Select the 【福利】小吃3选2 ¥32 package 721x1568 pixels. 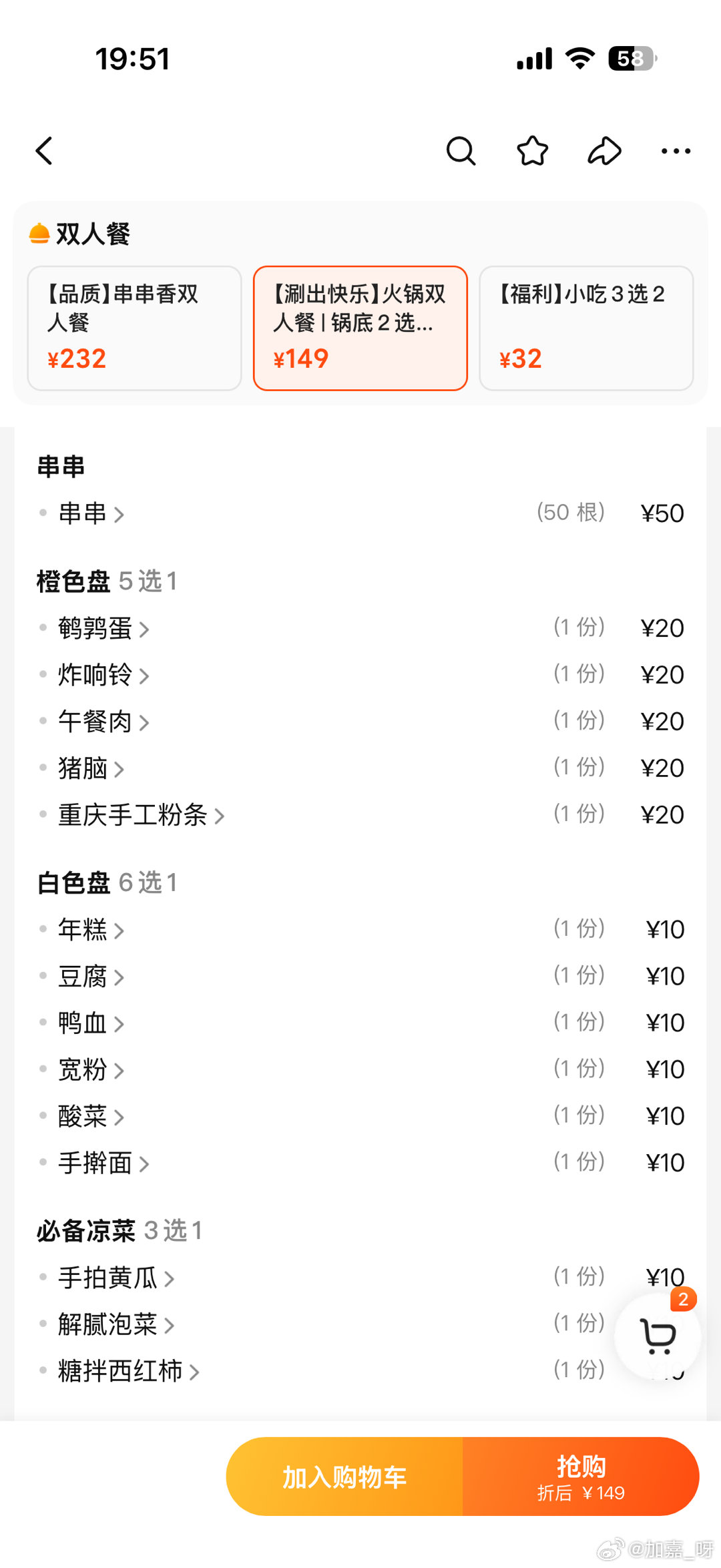[x=586, y=328]
